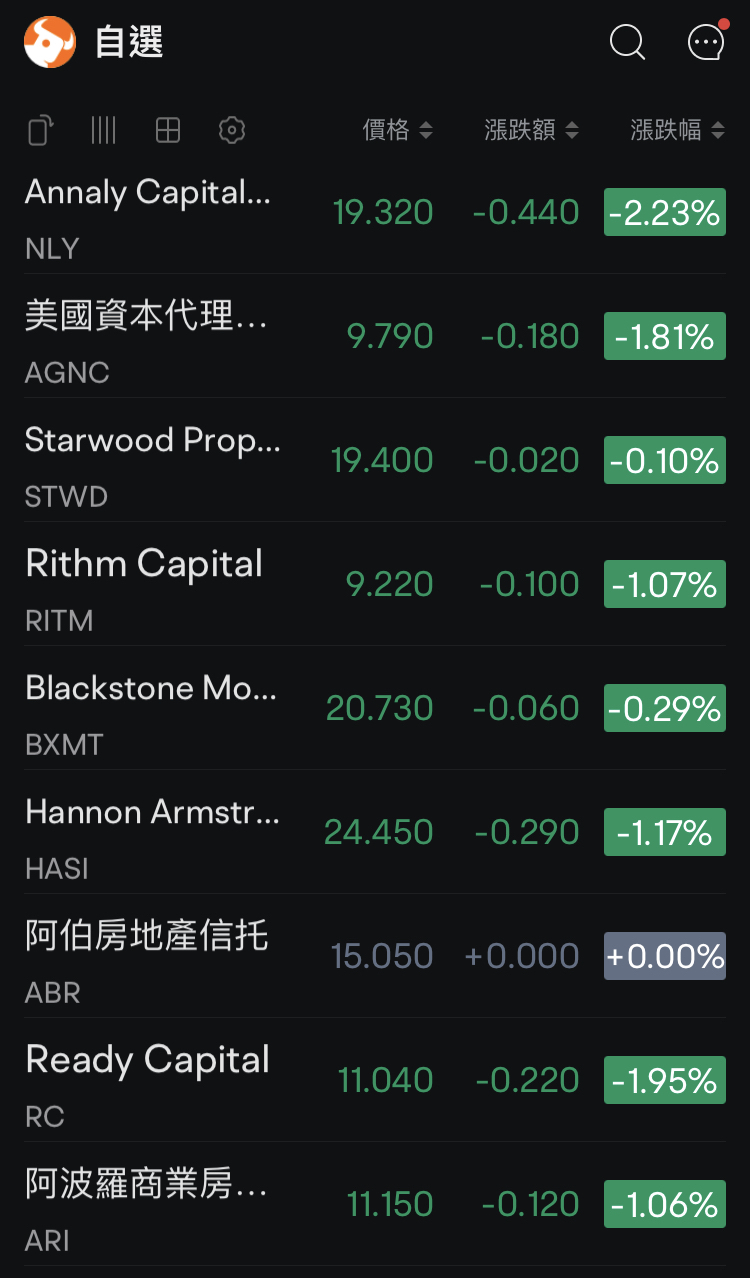The height and width of the screenshot is (1278, 750).
Task: Sort the list by 價格
Action: [397, 130]
